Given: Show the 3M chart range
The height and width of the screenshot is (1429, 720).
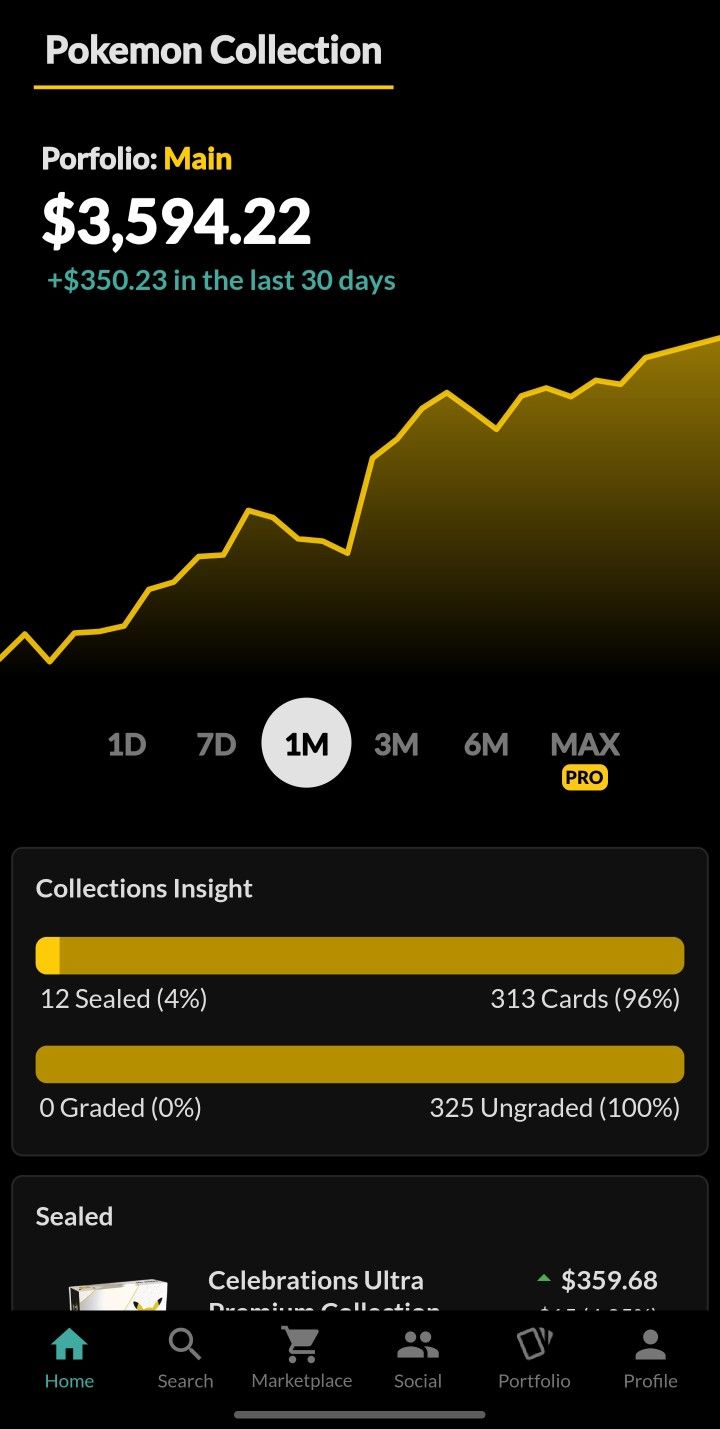Looking at the screenshot, I should [x=396, y=744].
